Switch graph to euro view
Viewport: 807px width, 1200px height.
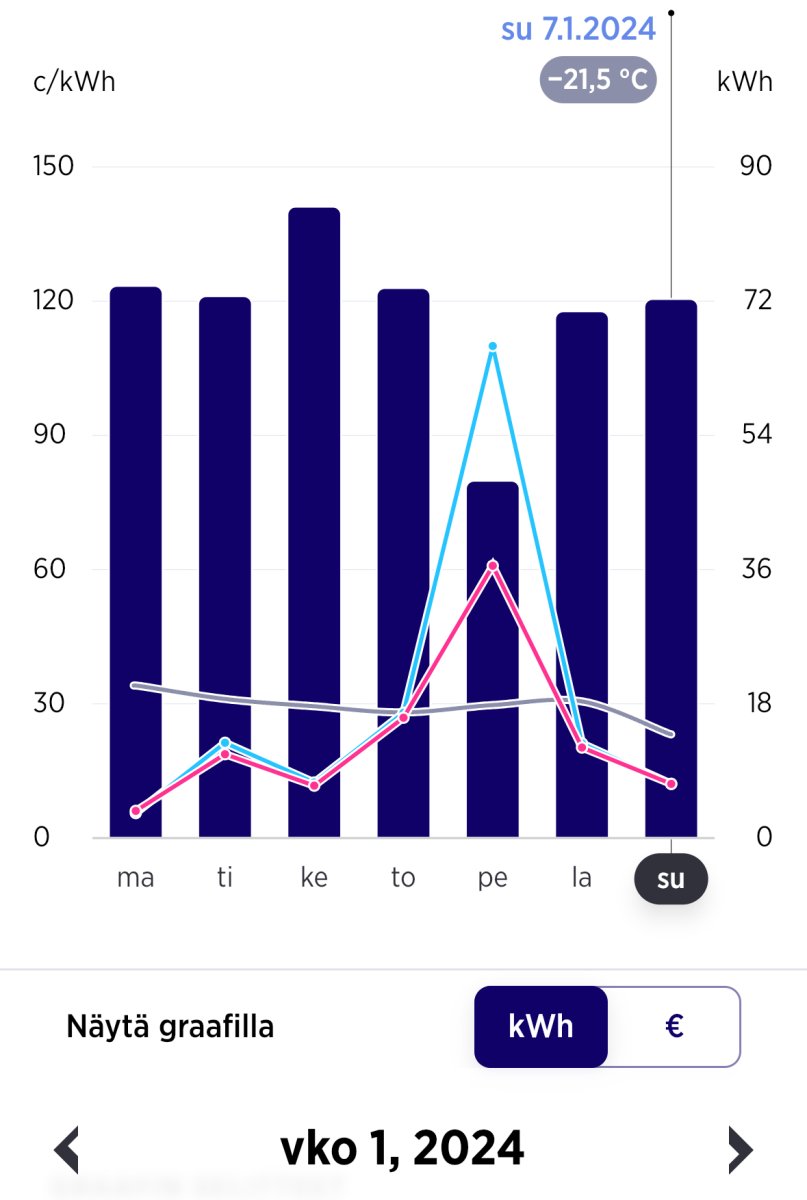(674, 1027)
